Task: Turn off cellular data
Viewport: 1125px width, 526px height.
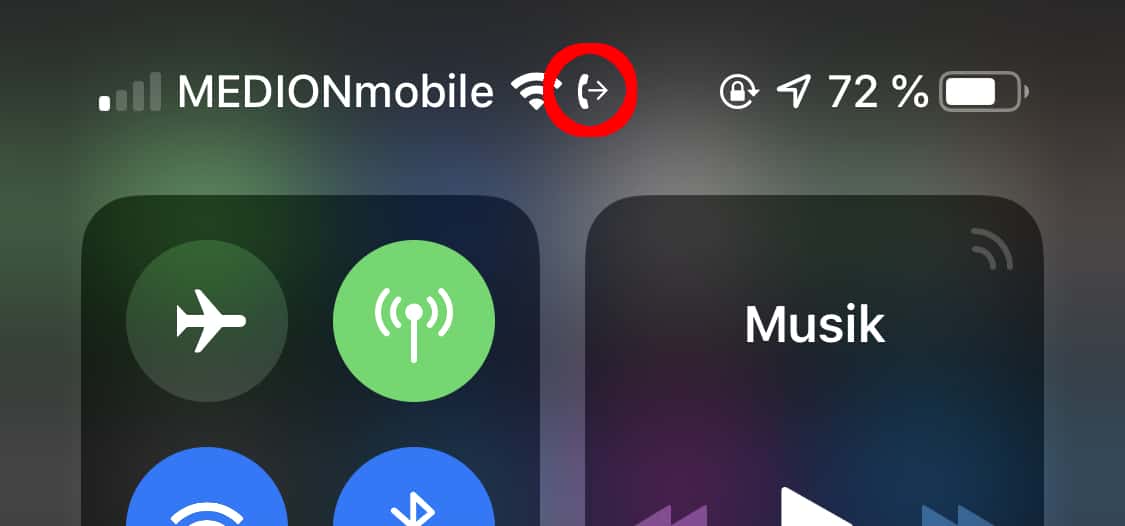Action: pos(413,321)
